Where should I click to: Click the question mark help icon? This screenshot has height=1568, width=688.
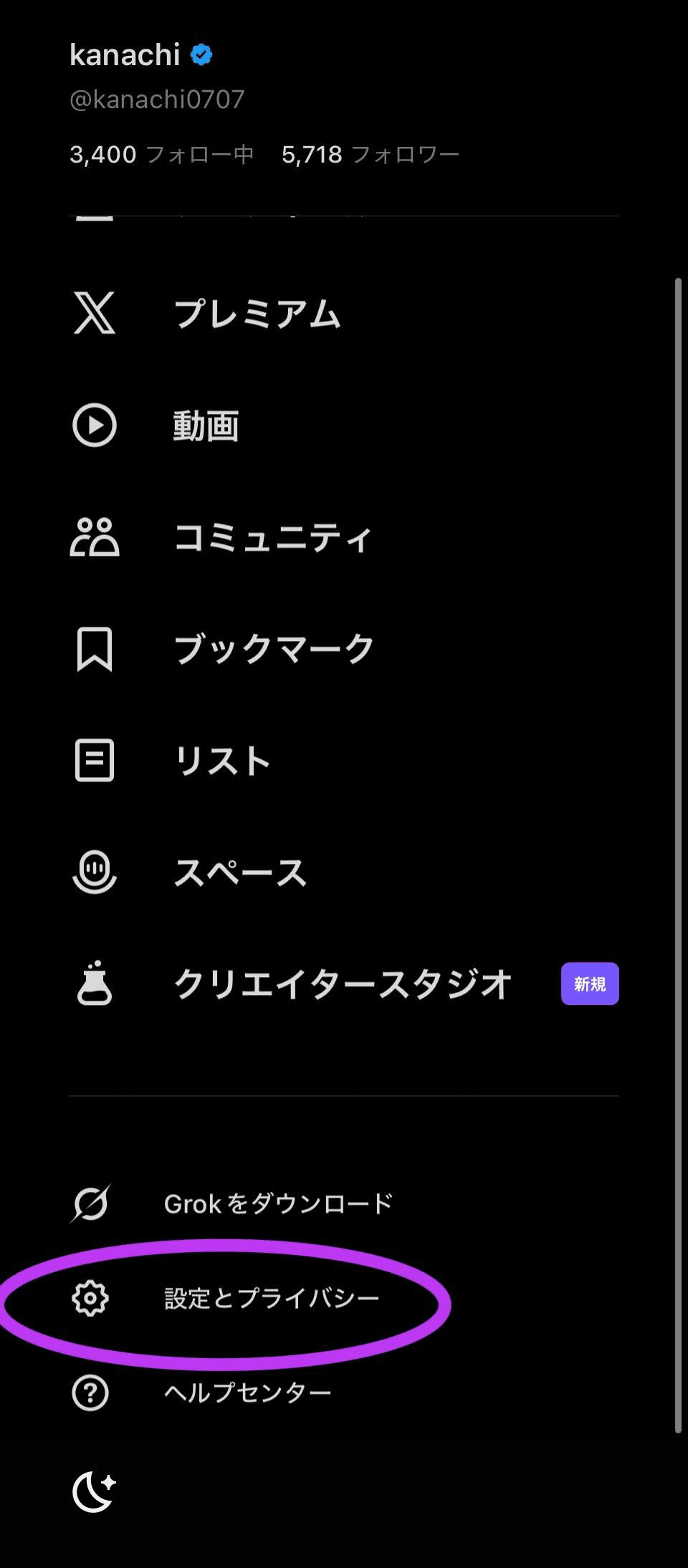(x=92, y=1392)
